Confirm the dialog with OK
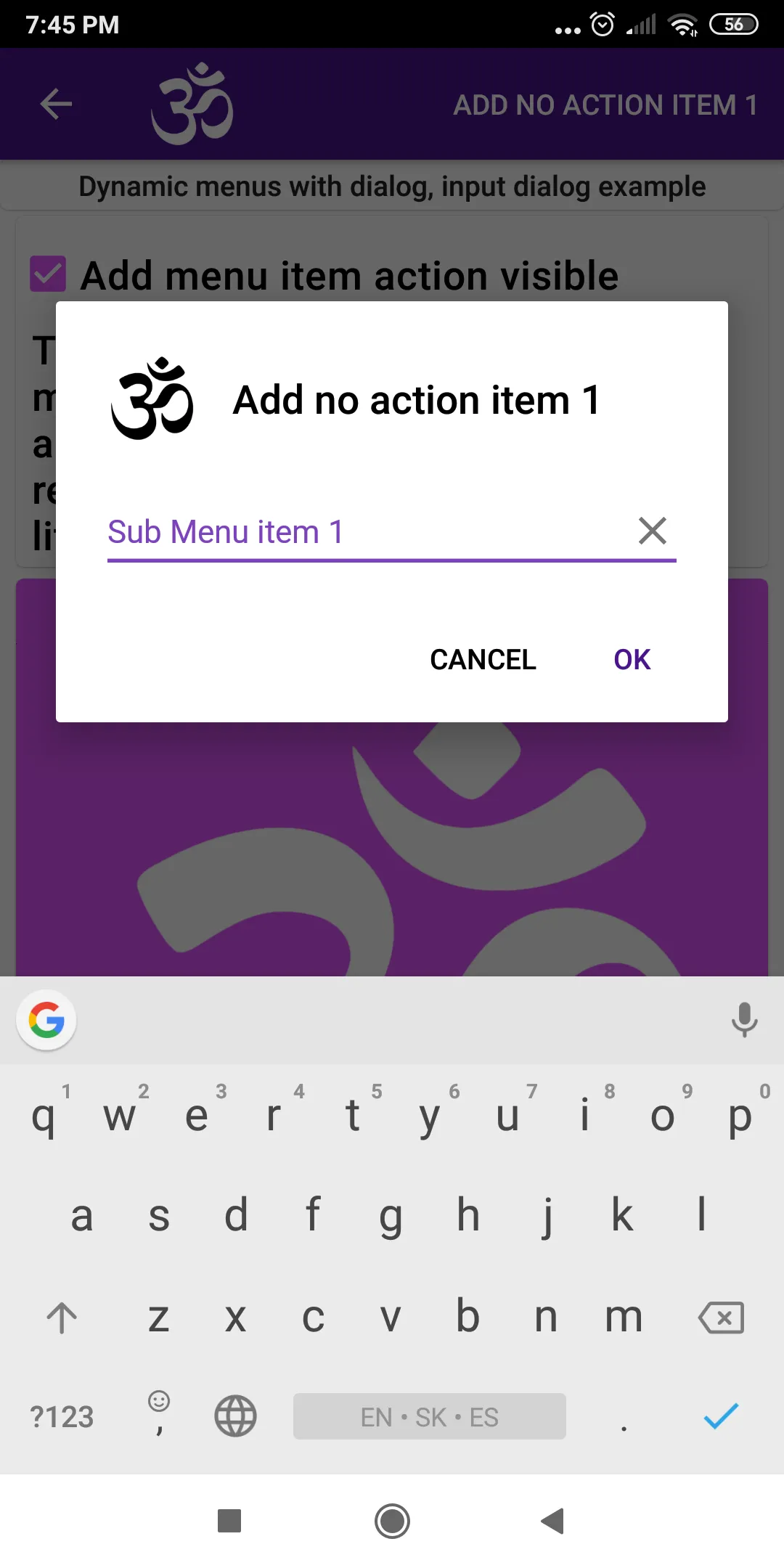The height and width of the screenshot is (1568, 784). (x=632, y=660)
